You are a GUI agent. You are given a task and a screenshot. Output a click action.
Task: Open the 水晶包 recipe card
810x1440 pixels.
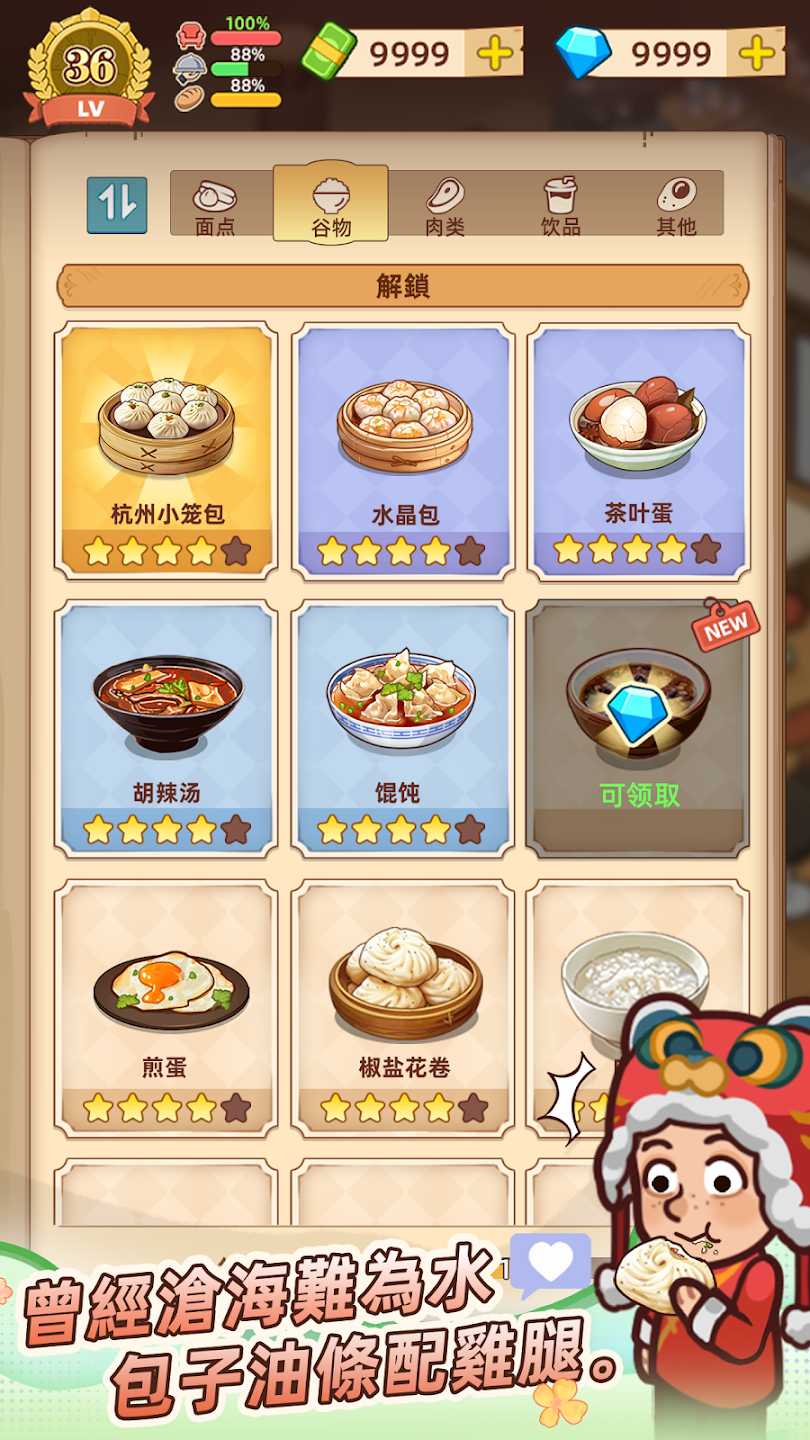click(403, 450)
